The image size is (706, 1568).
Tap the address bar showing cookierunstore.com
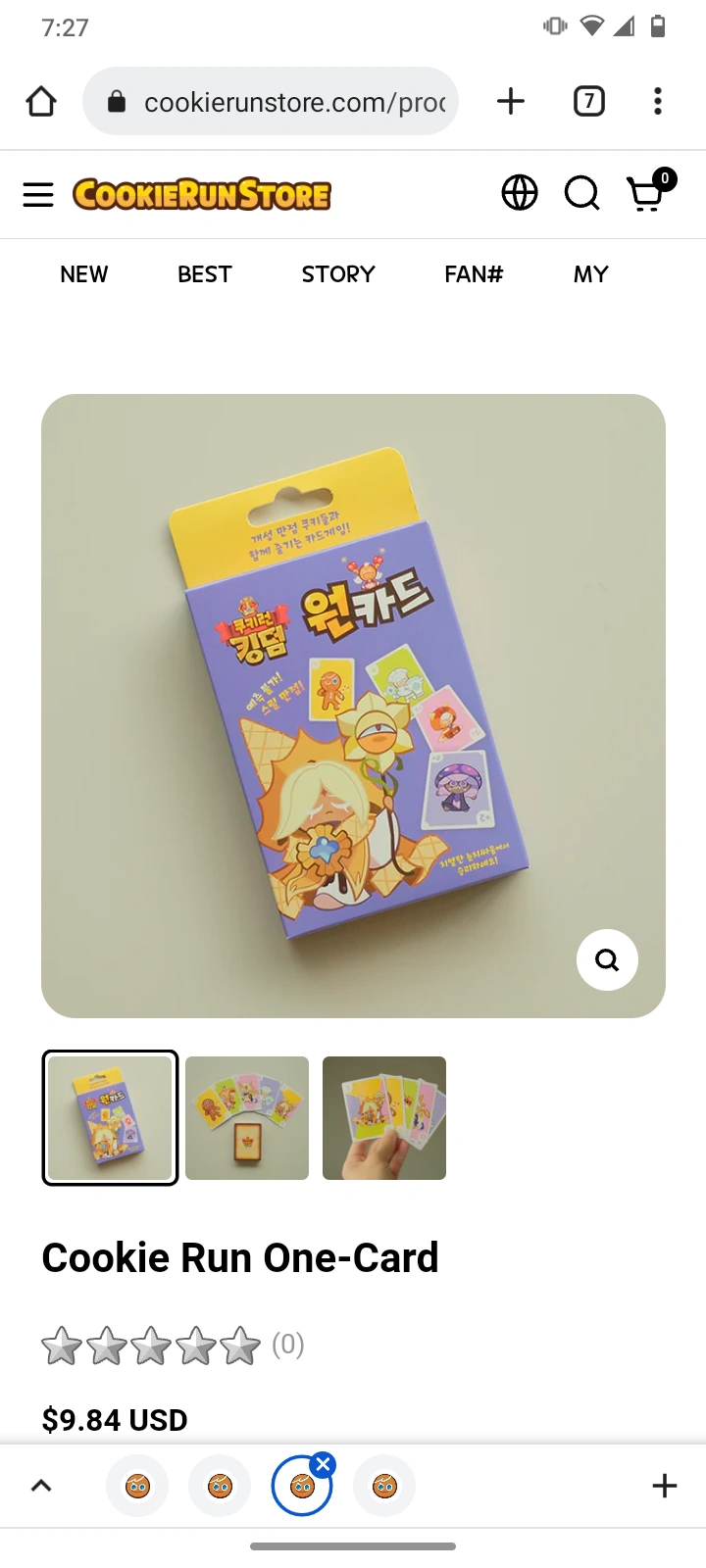point(271,101)
